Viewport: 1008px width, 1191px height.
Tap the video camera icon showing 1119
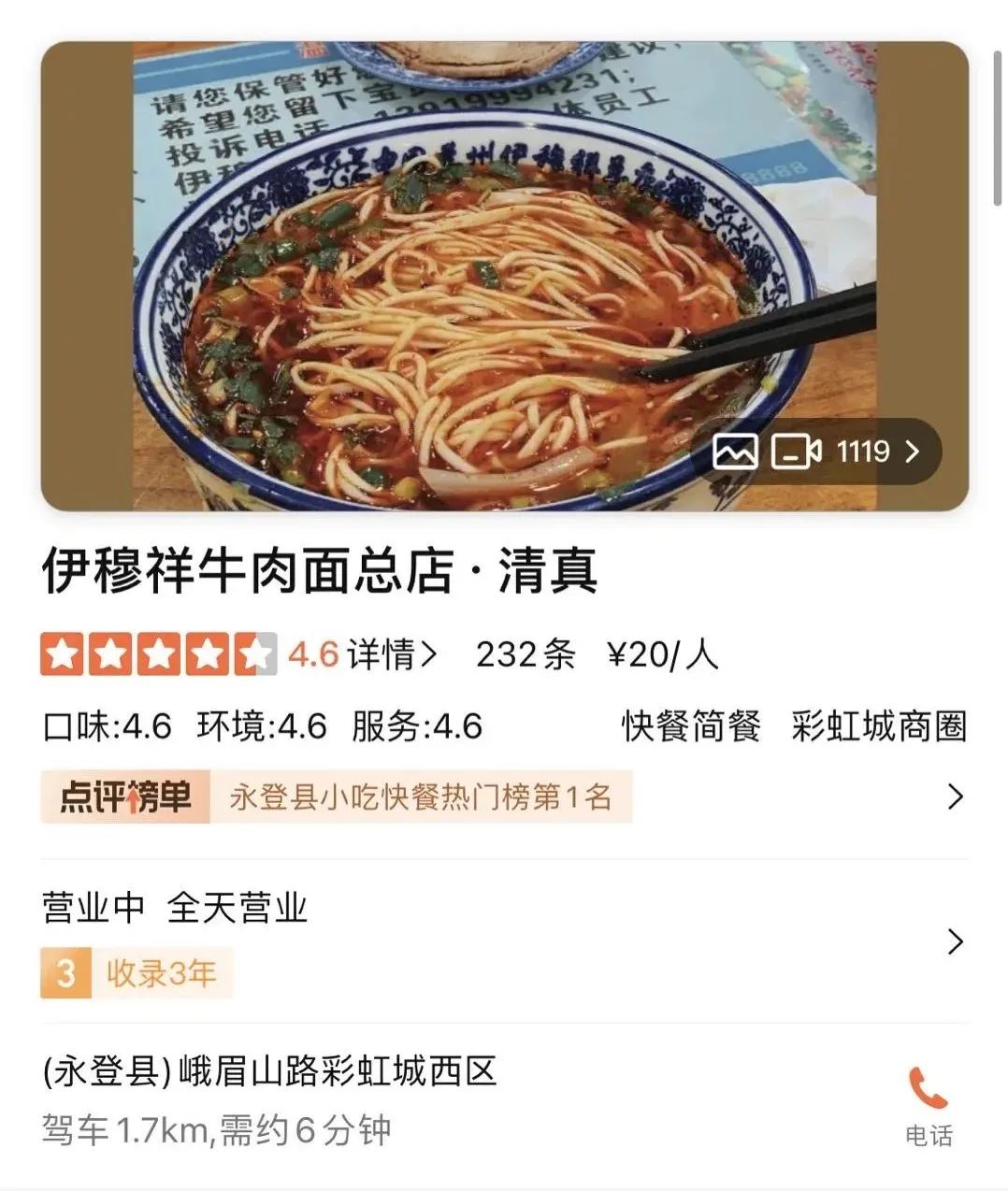click(797, 452)
